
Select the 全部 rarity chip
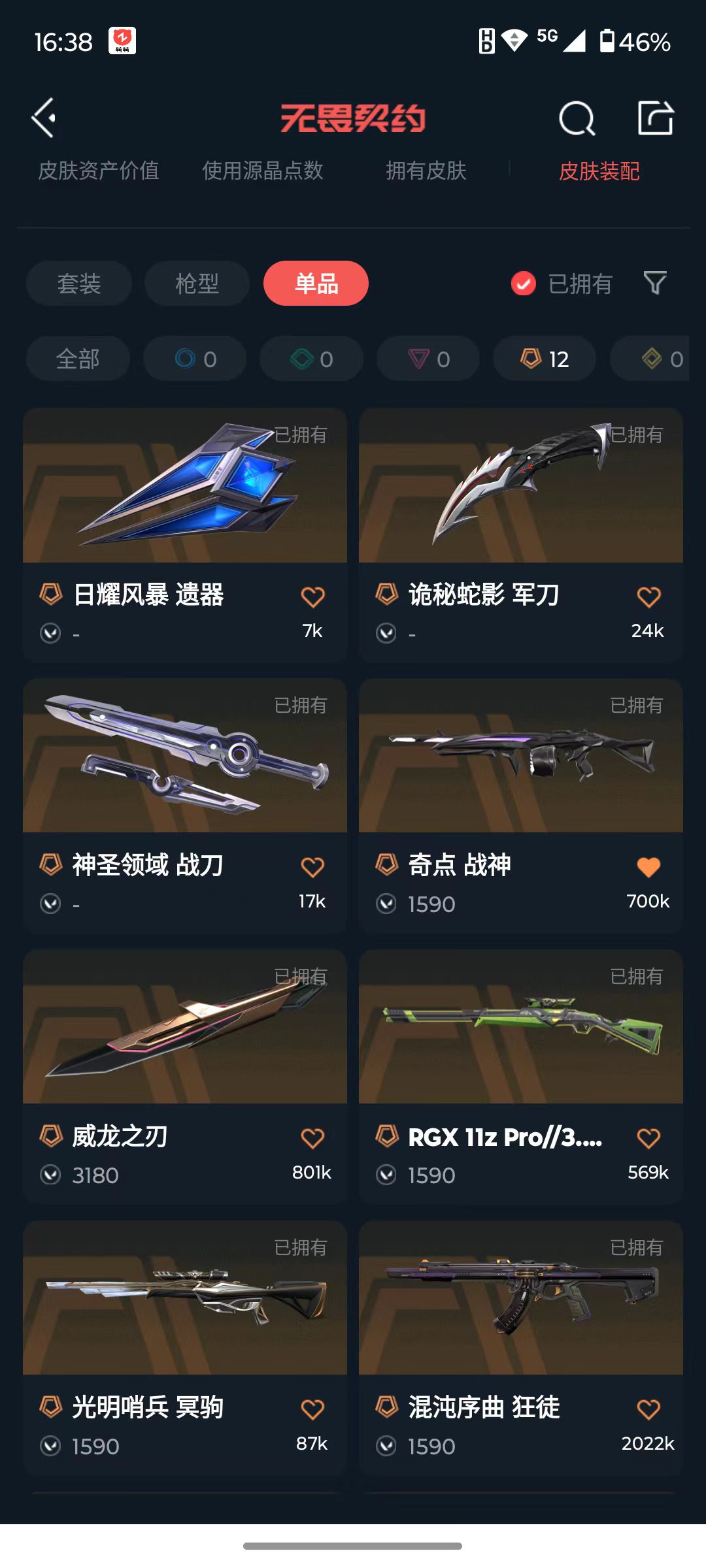click(x=78, y=359)
